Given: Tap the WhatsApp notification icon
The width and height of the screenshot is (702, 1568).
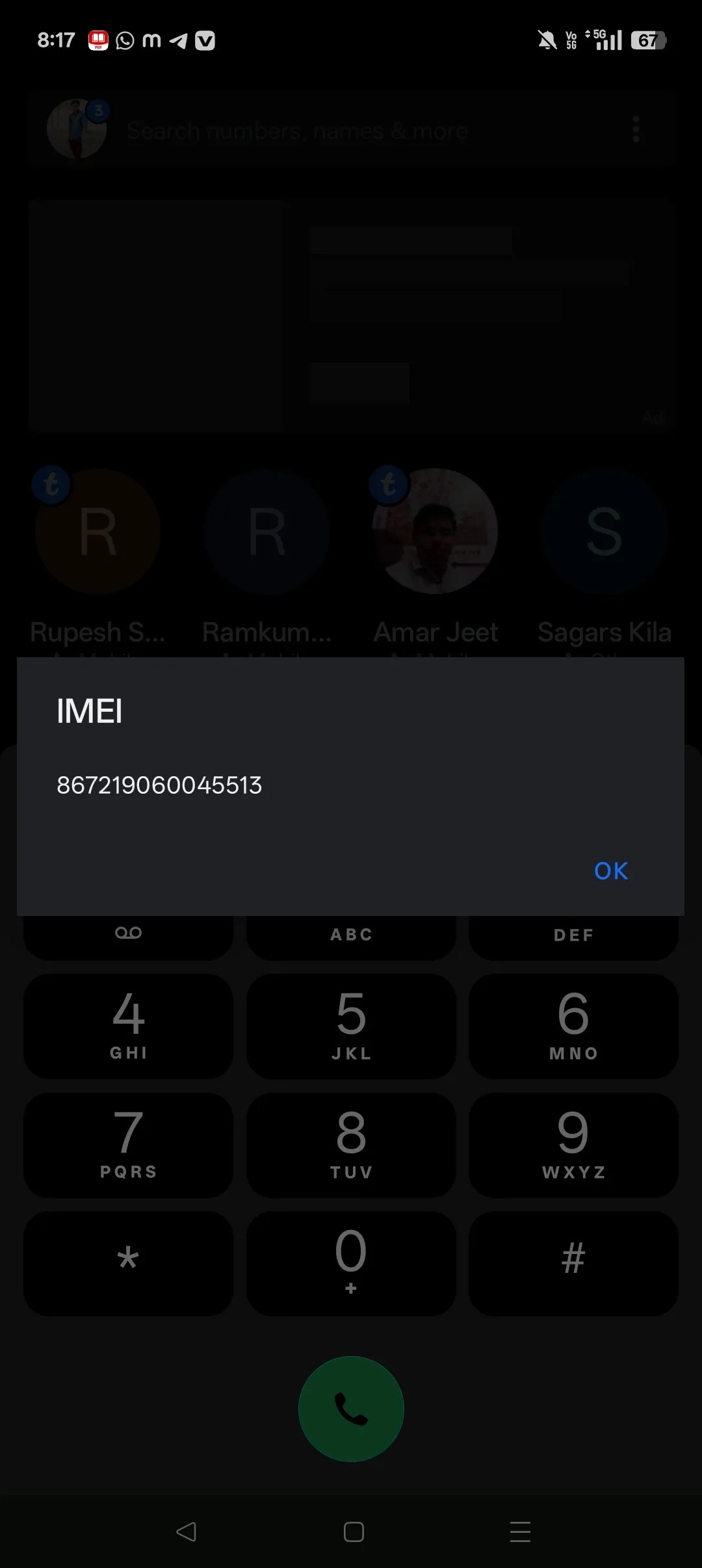Looking at the screenshot, I should [x=123, y=41].
